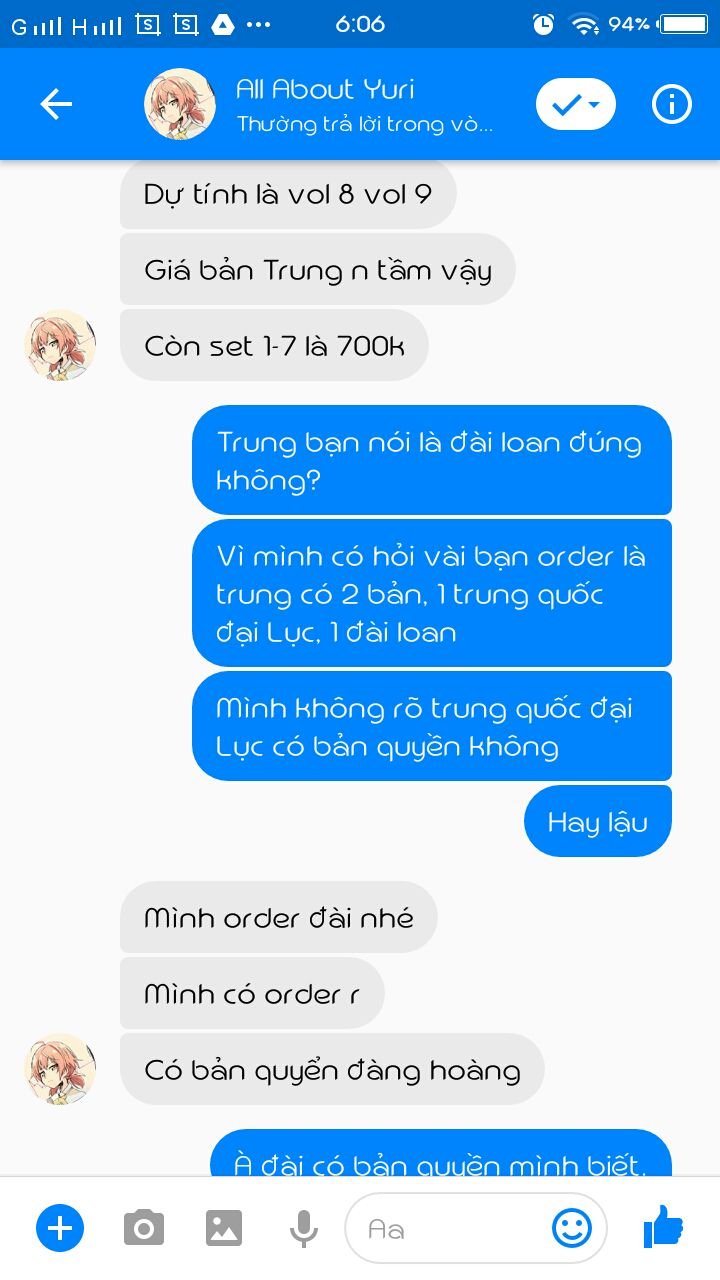This screenshot has height=1280, width=720.
Task: Open the plus attachments menu
Action: tap(60, 1228)
